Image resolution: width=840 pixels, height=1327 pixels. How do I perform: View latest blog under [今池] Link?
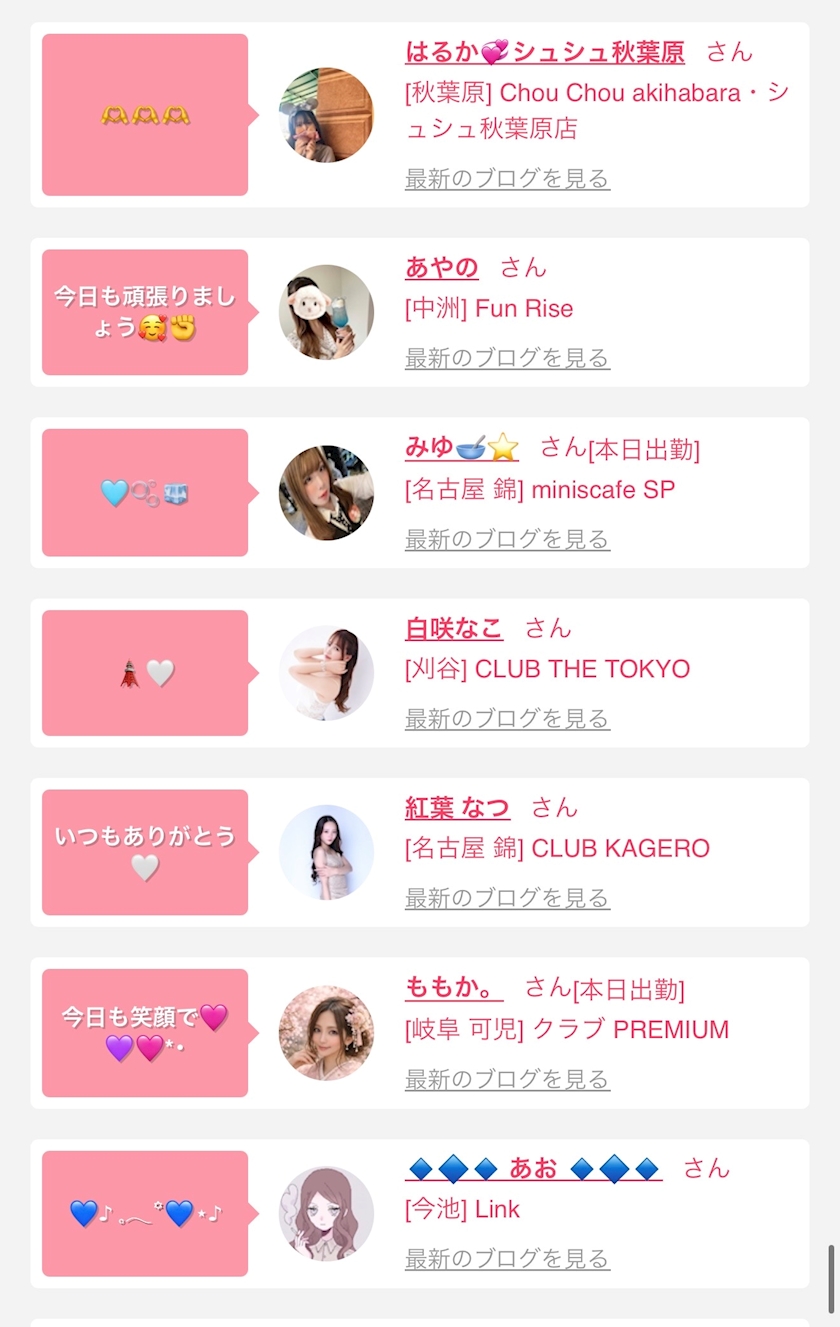click(x=507, y=1258)
